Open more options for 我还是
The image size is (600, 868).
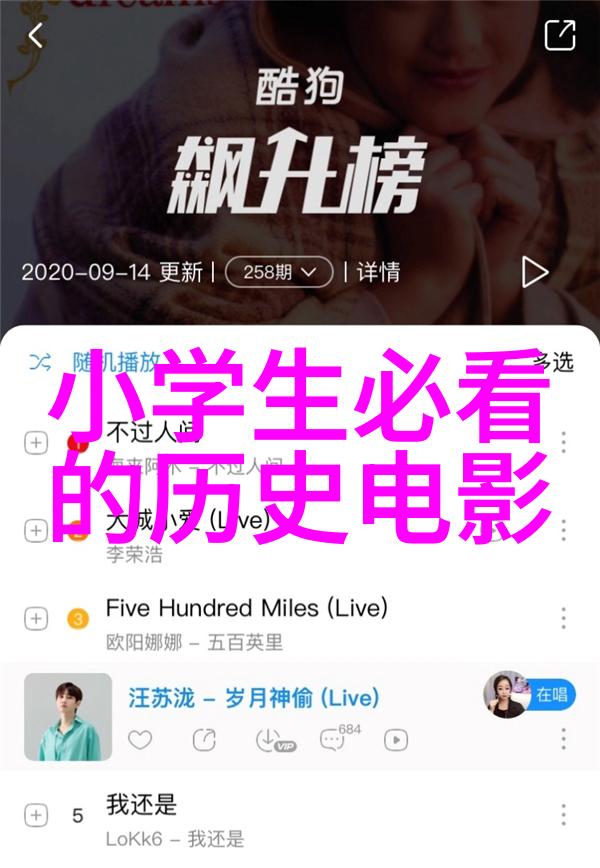[564, 815]
